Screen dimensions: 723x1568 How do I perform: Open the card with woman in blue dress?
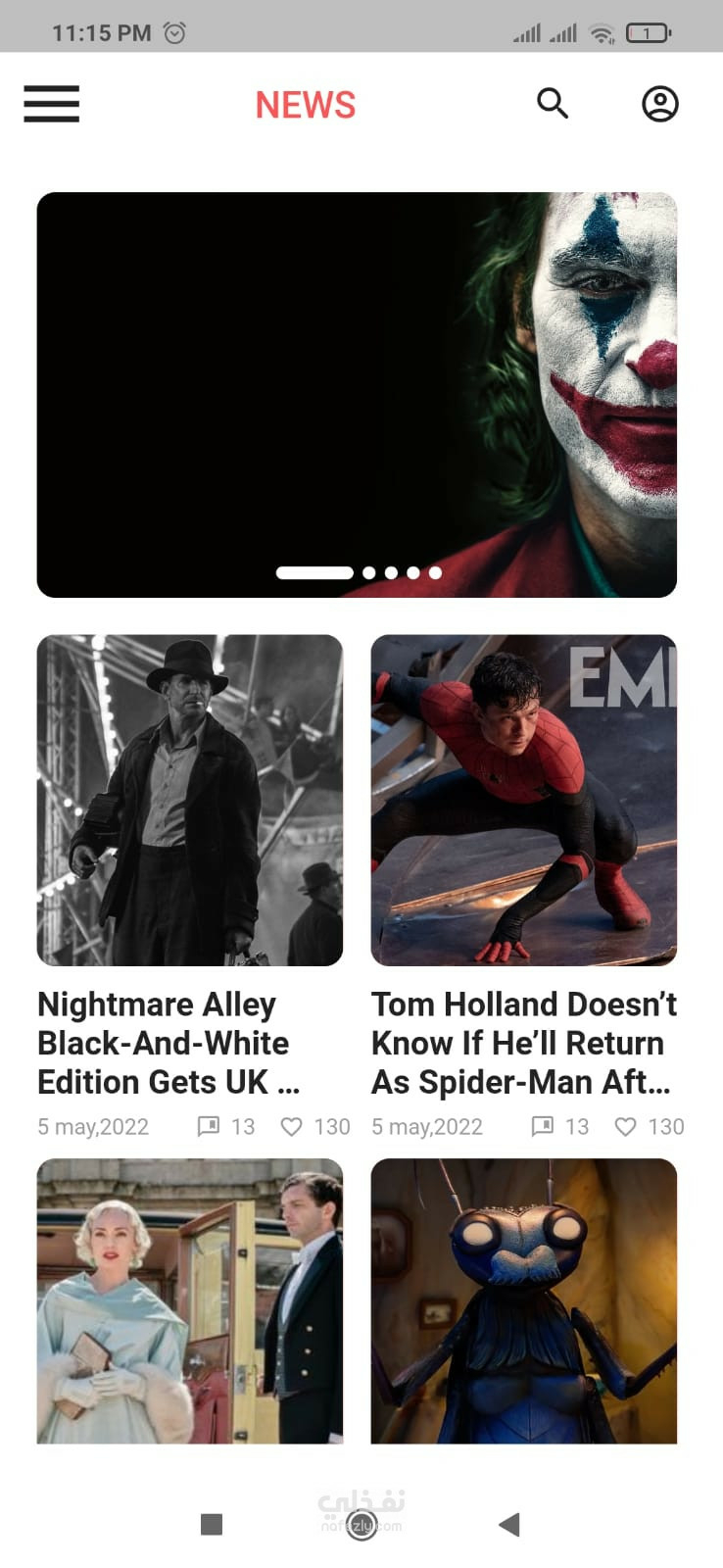(x=190, y=1301)
